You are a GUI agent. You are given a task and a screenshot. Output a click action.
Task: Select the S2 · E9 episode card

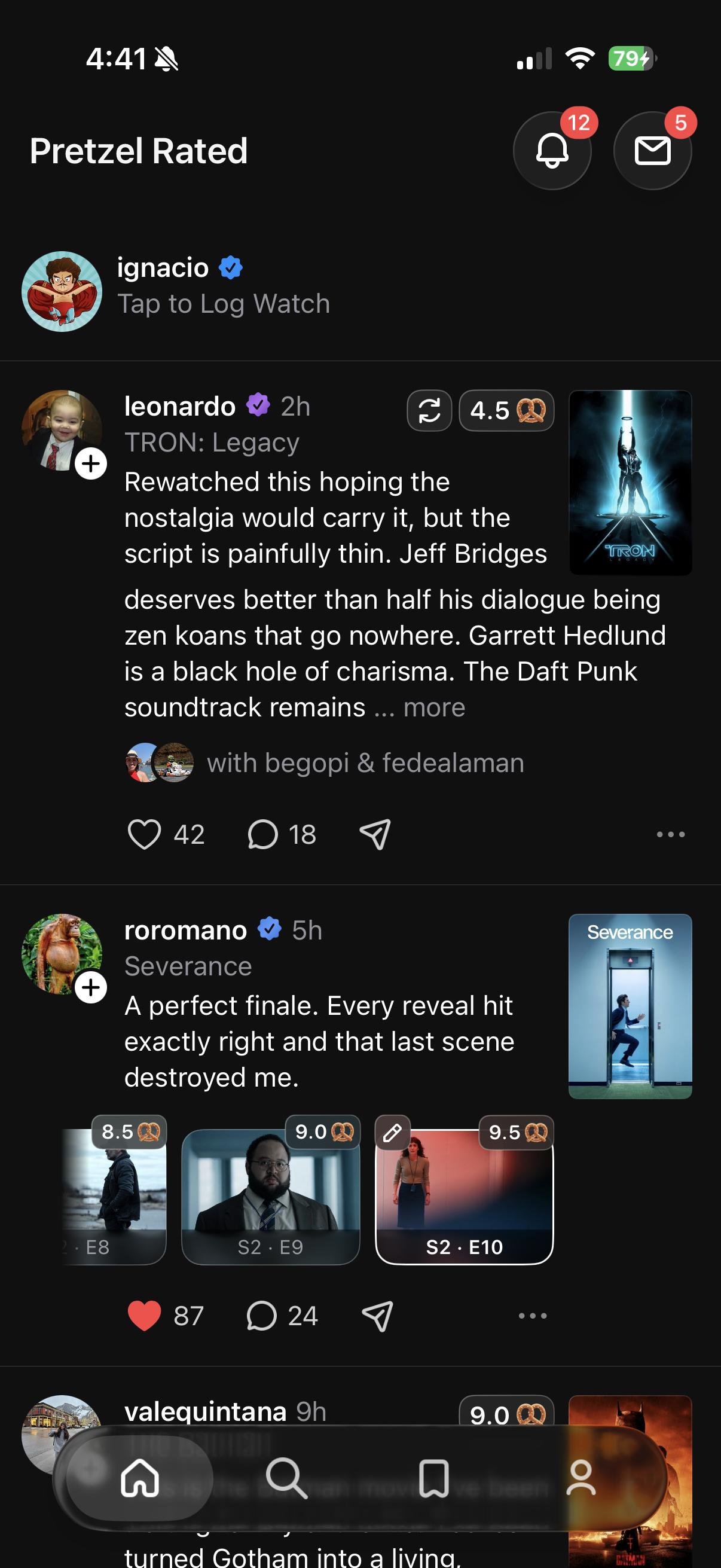[x=270, y=1197]
